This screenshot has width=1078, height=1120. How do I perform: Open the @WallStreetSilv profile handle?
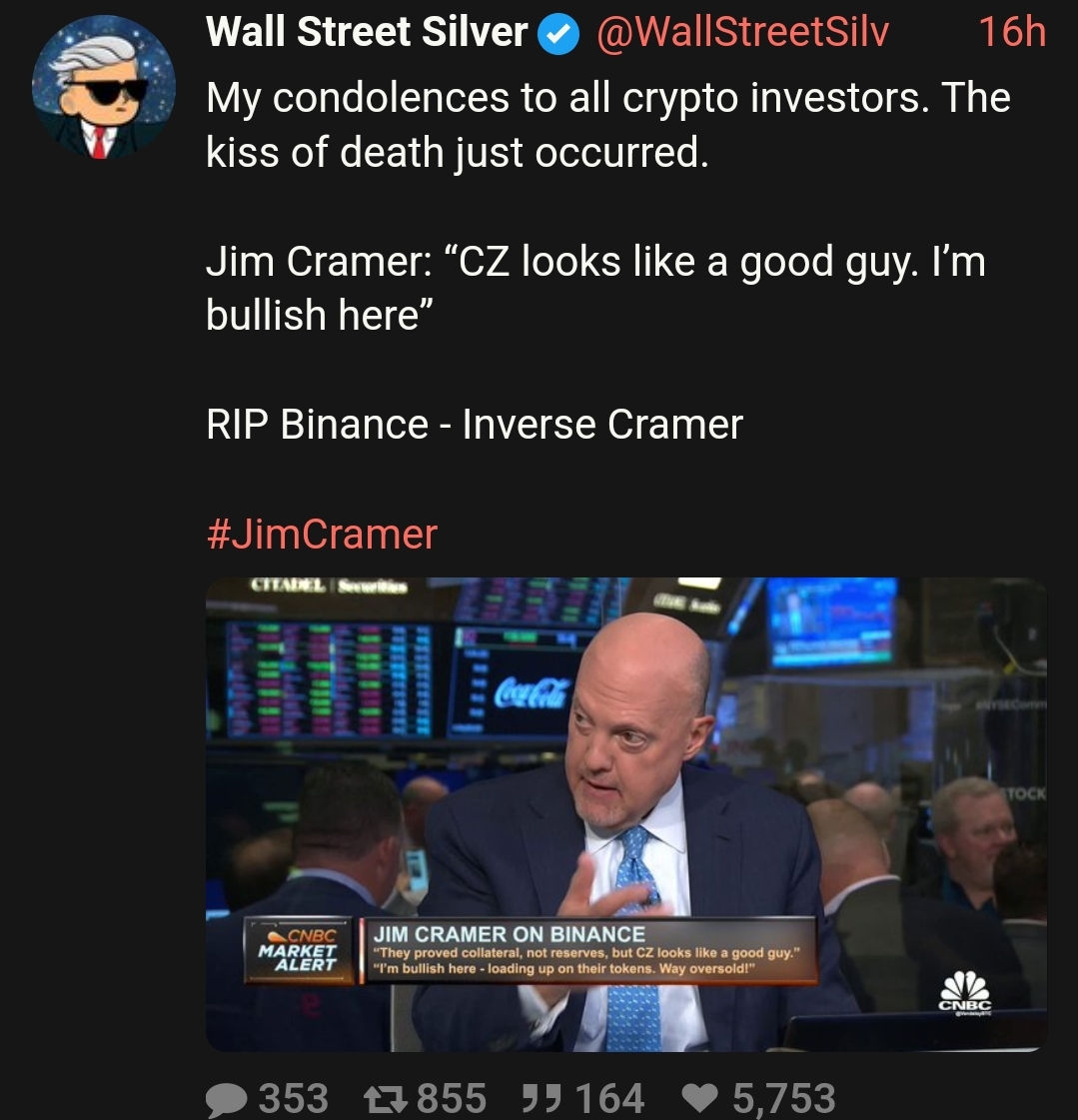[741, 32]
